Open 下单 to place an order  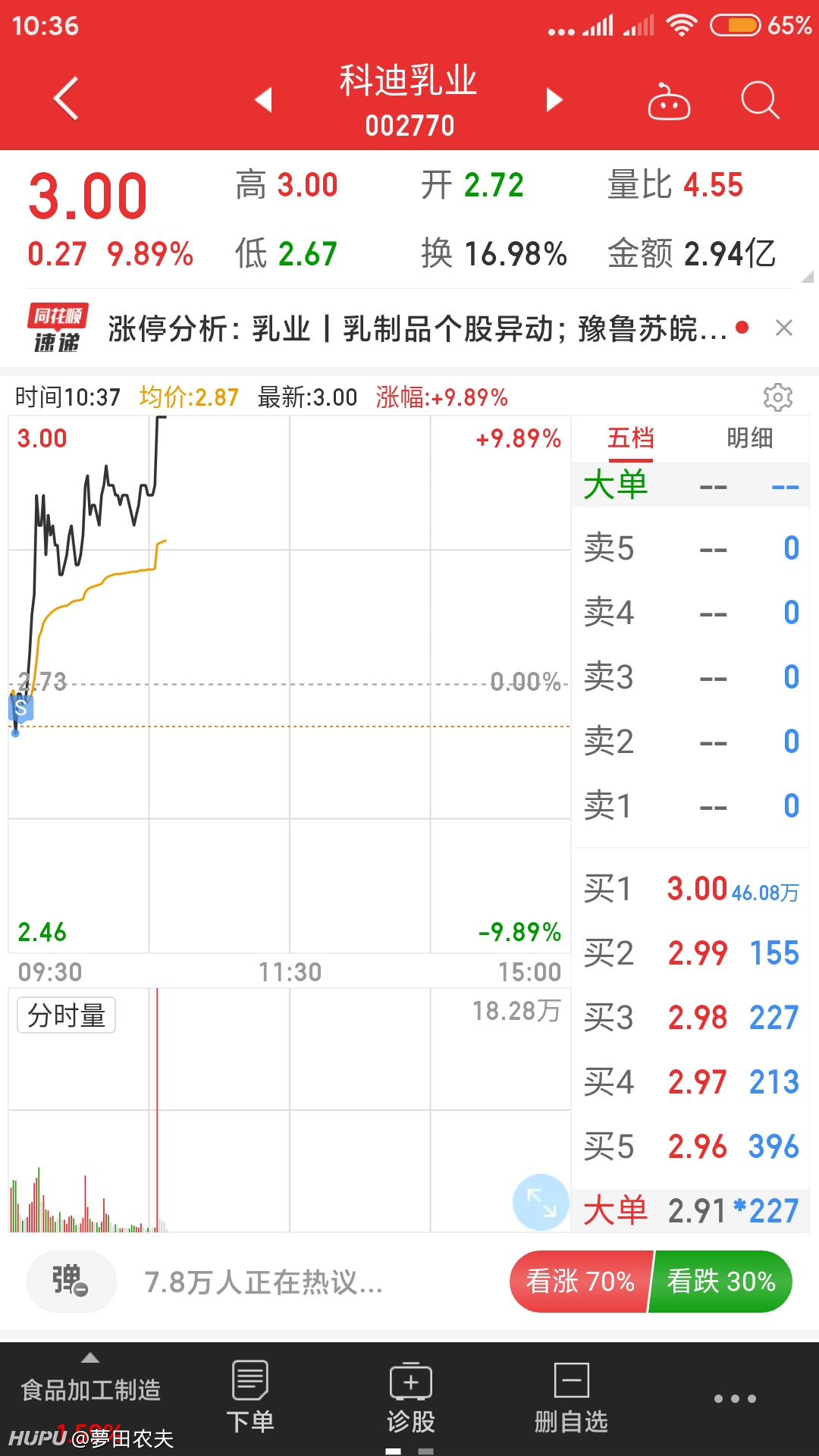coord(250,1397)
